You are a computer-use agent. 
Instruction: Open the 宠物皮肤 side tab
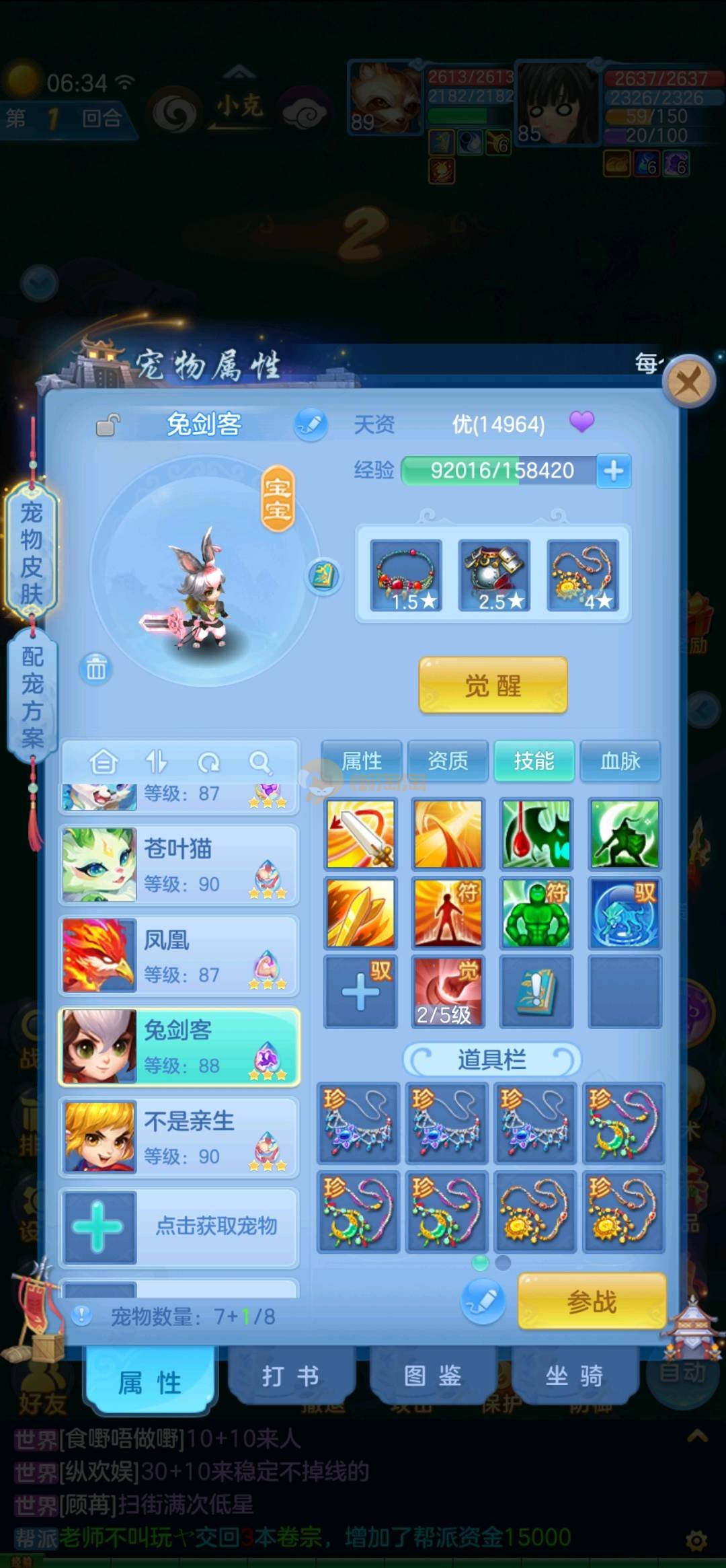(x=32, y=552)
